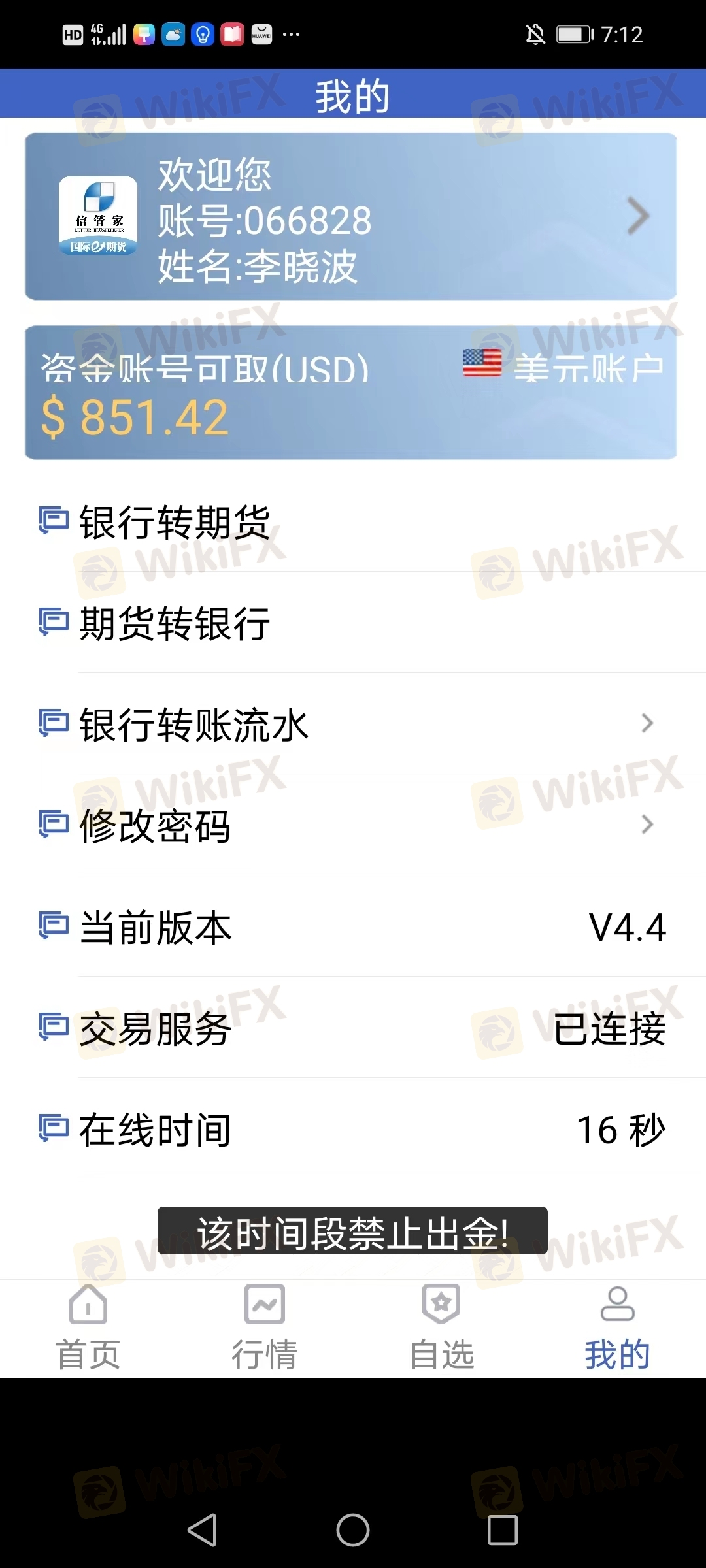The height and width of the screenshot is (1568, 706).
Task: Open the 银行转期货 transfer option
Action: pos(353,521)
